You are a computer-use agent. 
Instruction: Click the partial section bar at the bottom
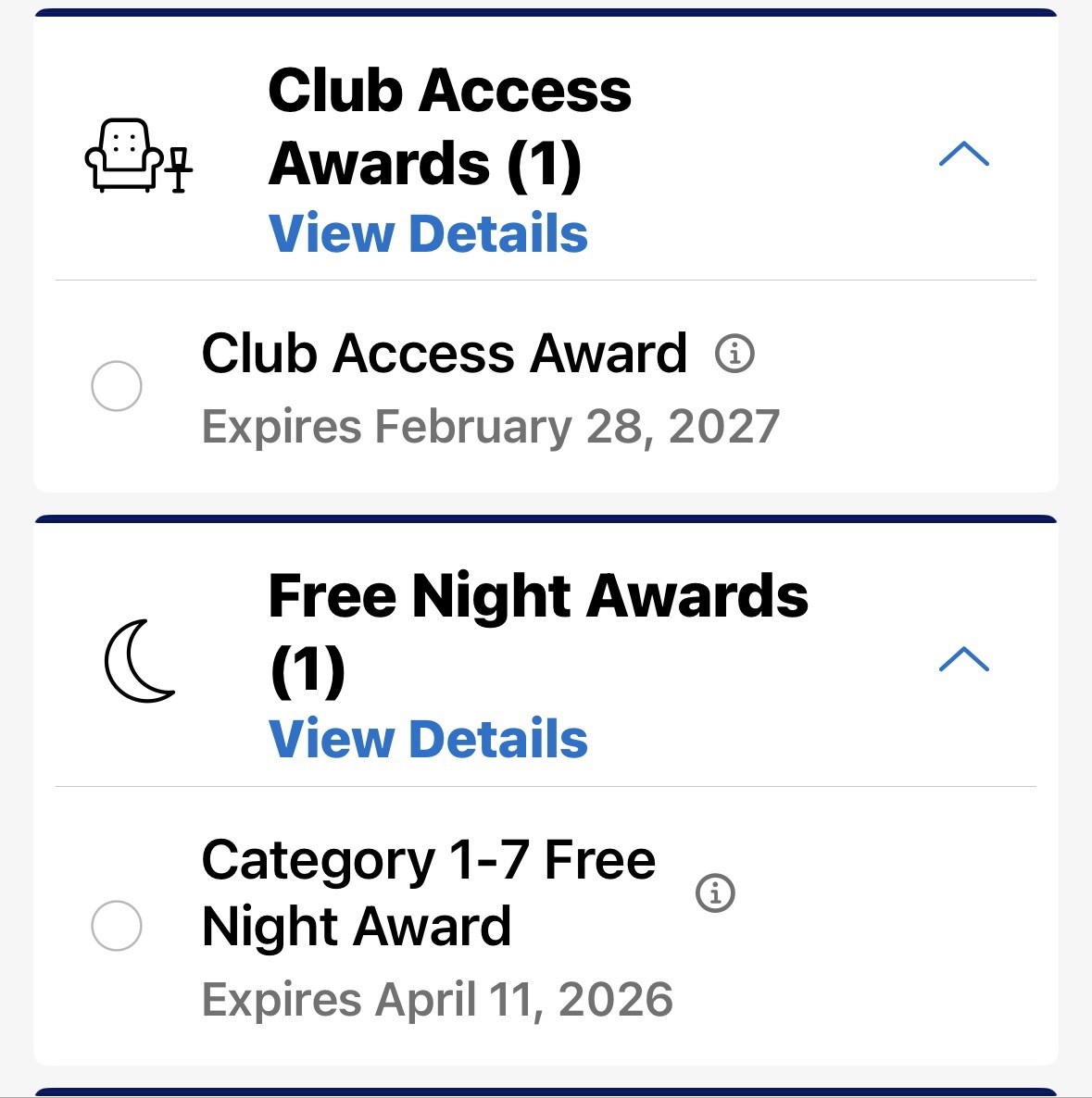point(546,1091)
